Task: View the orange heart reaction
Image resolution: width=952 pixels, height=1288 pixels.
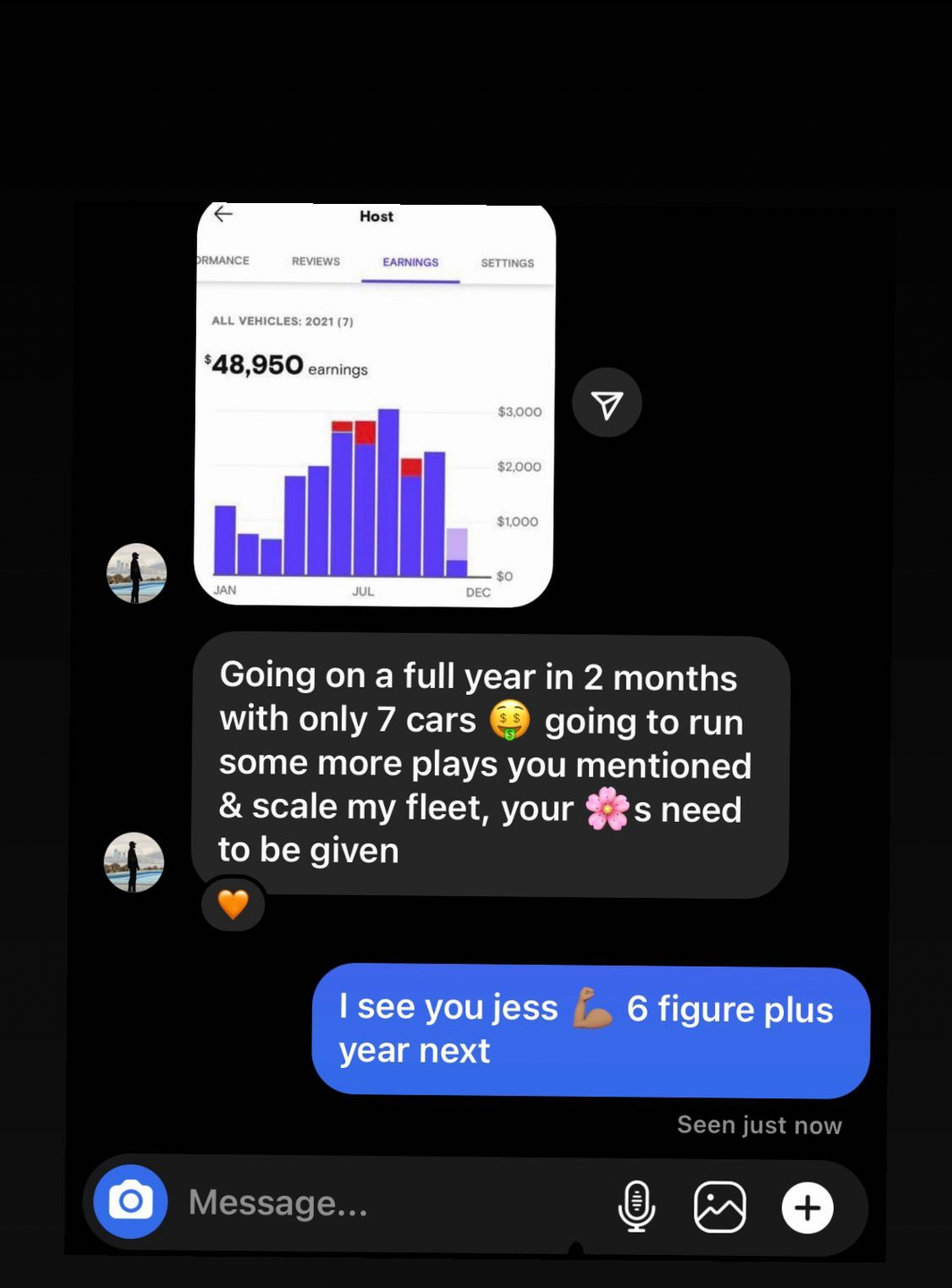Action: tap(234, 904)
